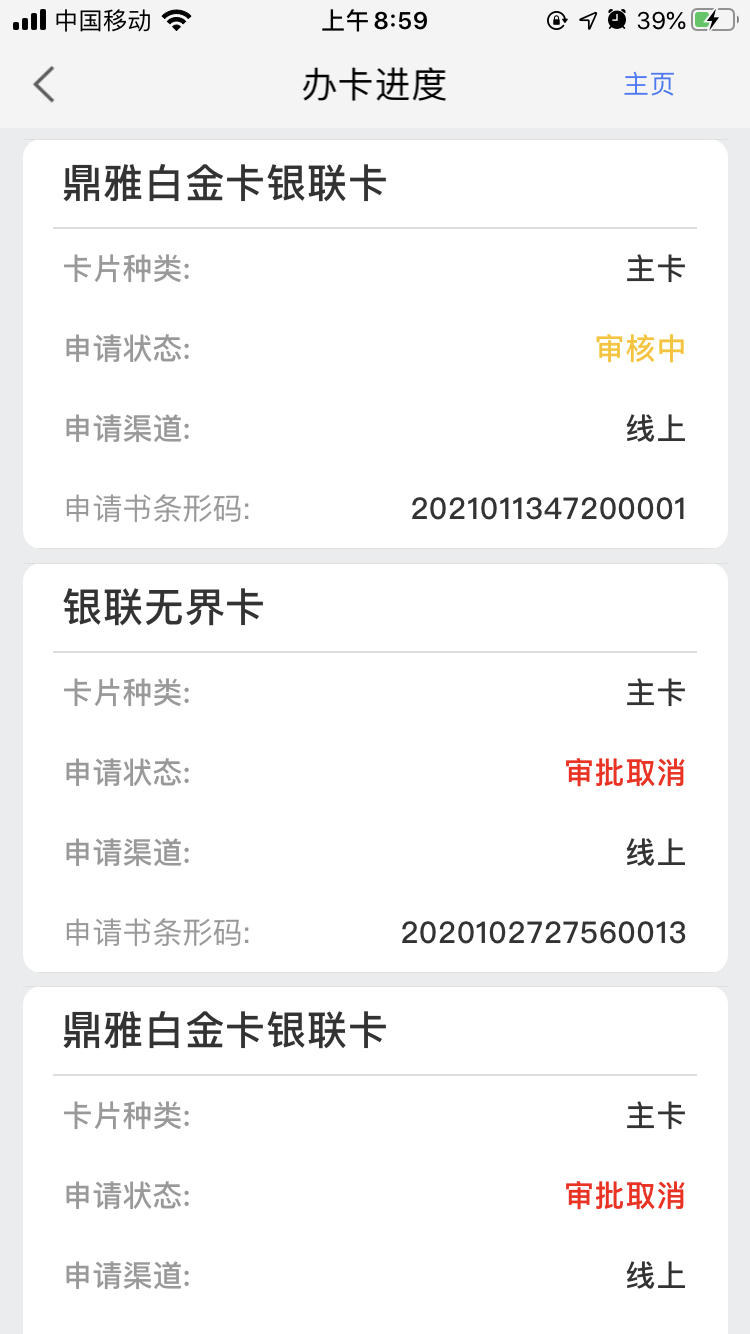
Task: Open the 鼎雅白金卡银联卡 card with 审核中 status
Action: coord(375,344)
